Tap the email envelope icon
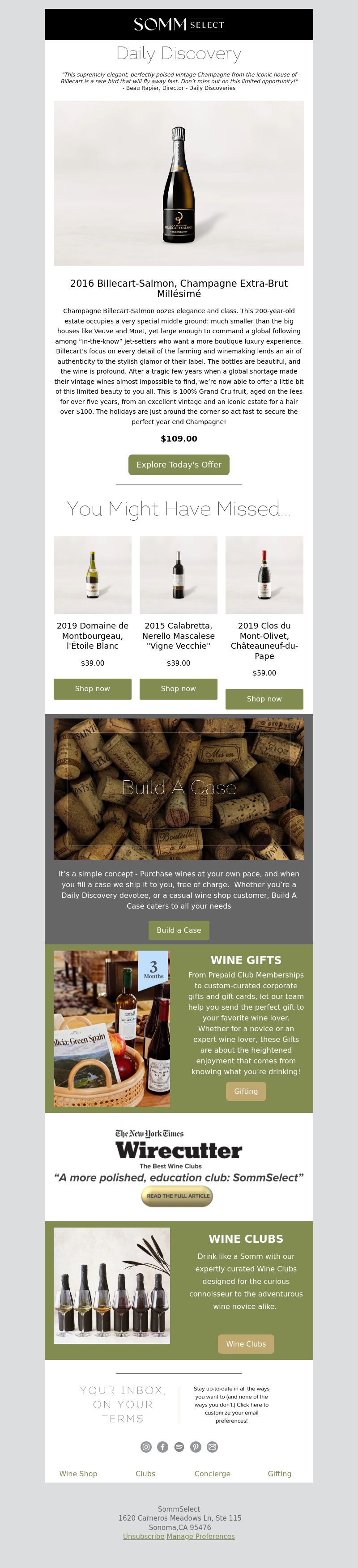Image resolution: width=358 pixels, height=1568 pixels. click(212, 1447)
